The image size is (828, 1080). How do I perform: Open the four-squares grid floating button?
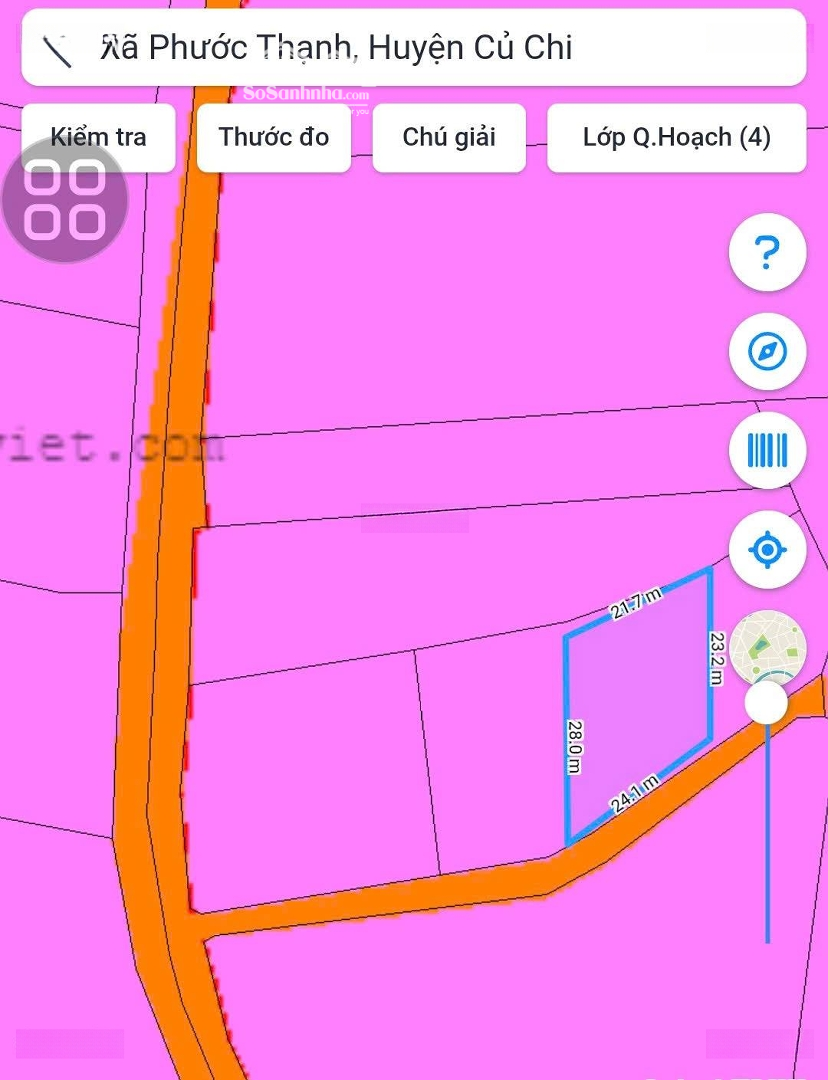[x=64, y=200]
